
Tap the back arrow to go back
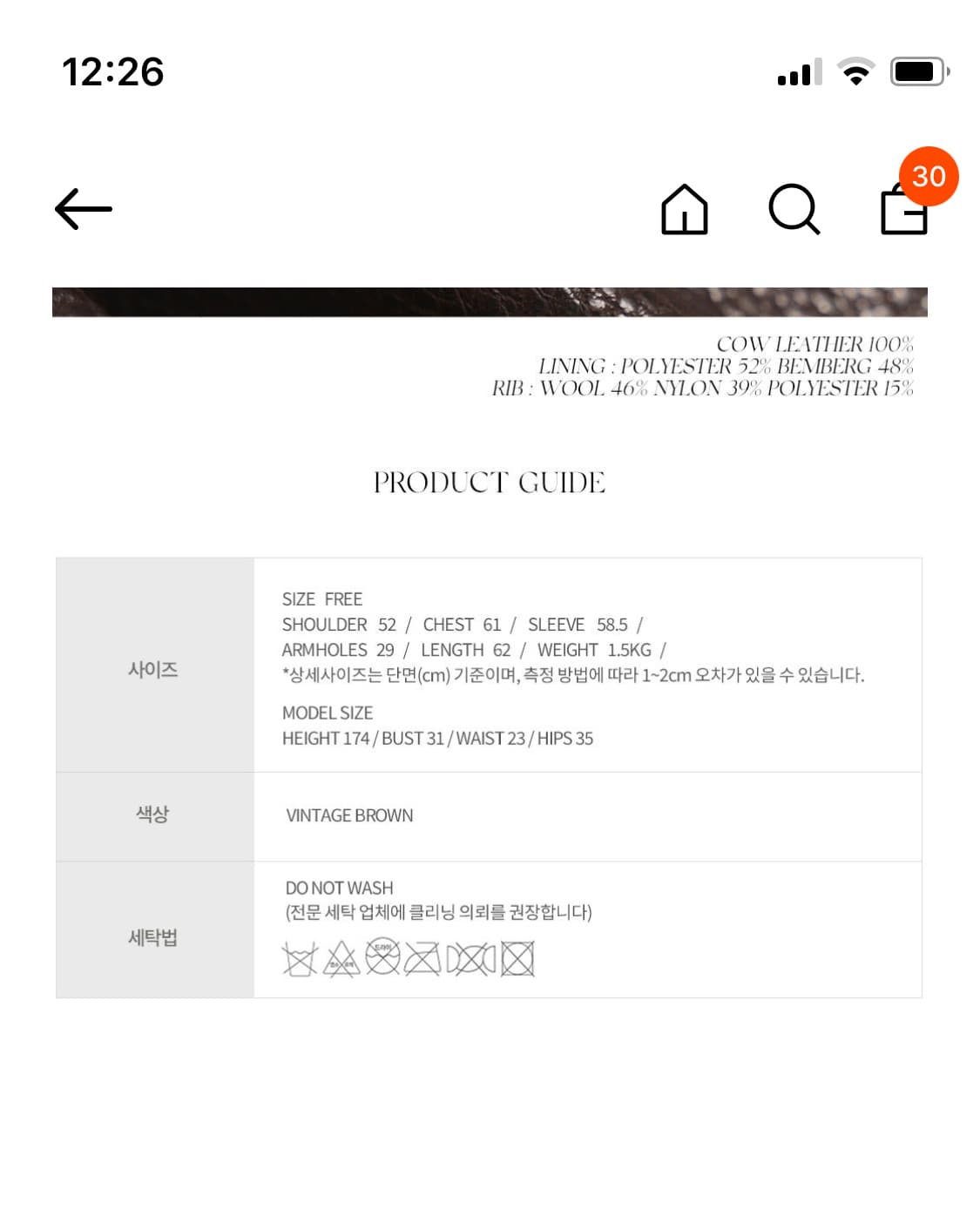(x=83, y=208)
